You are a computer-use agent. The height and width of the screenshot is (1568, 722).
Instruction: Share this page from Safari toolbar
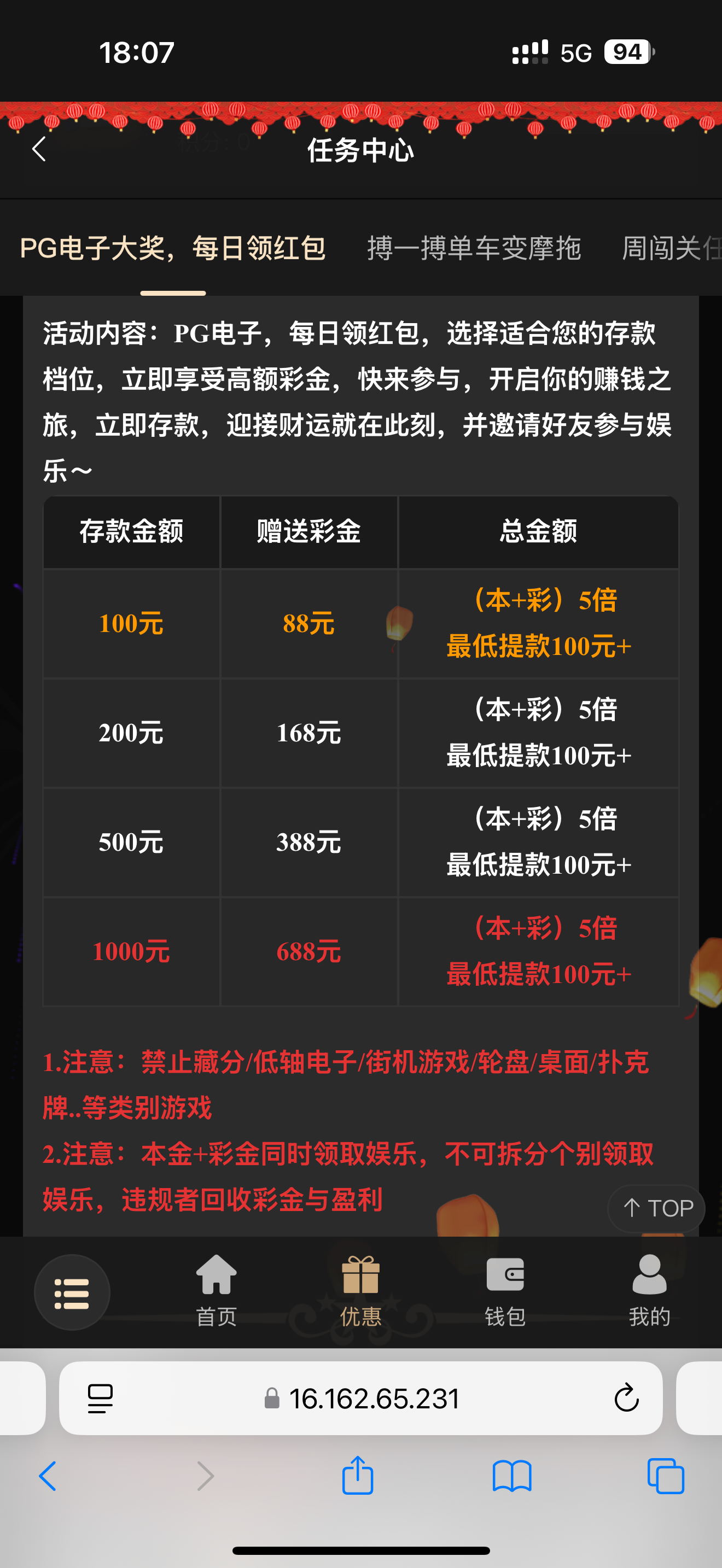(357, 1476)
